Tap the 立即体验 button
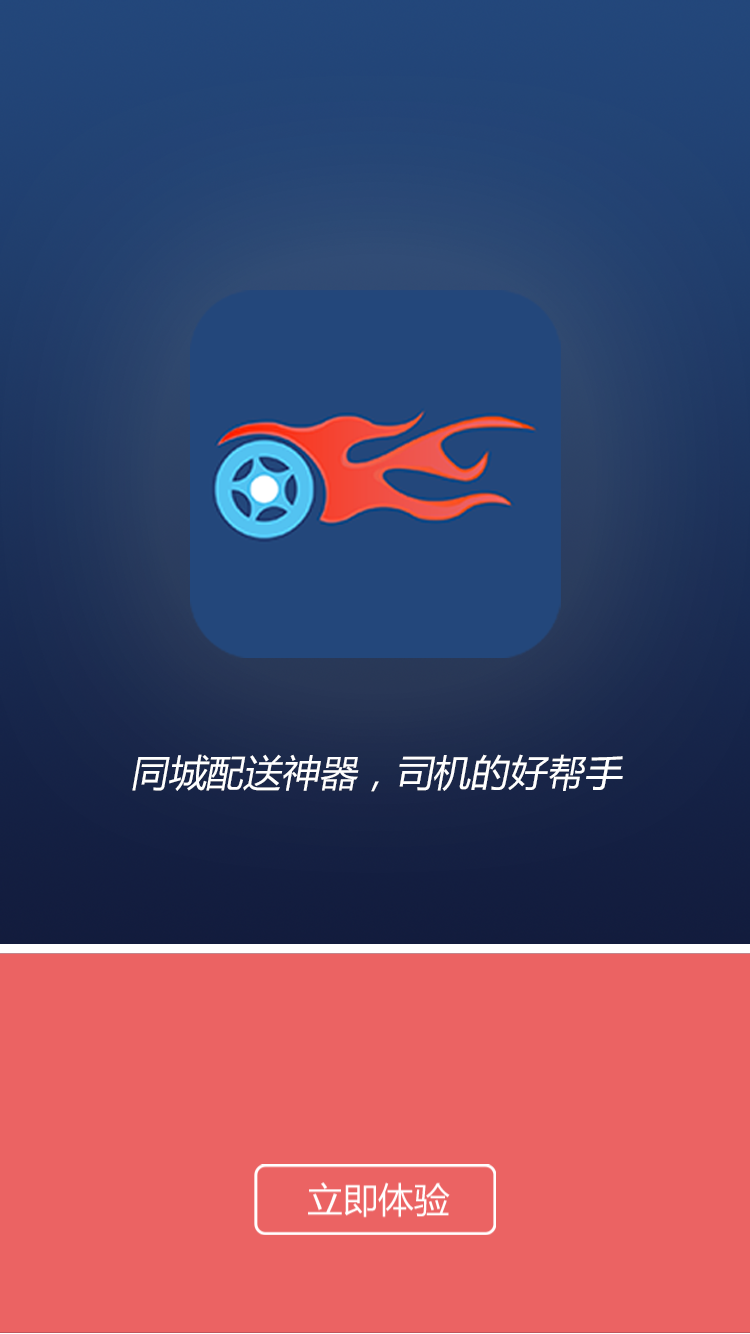Image resolution: width=750 pixels, height=1334 pixels. point(375,1199)
